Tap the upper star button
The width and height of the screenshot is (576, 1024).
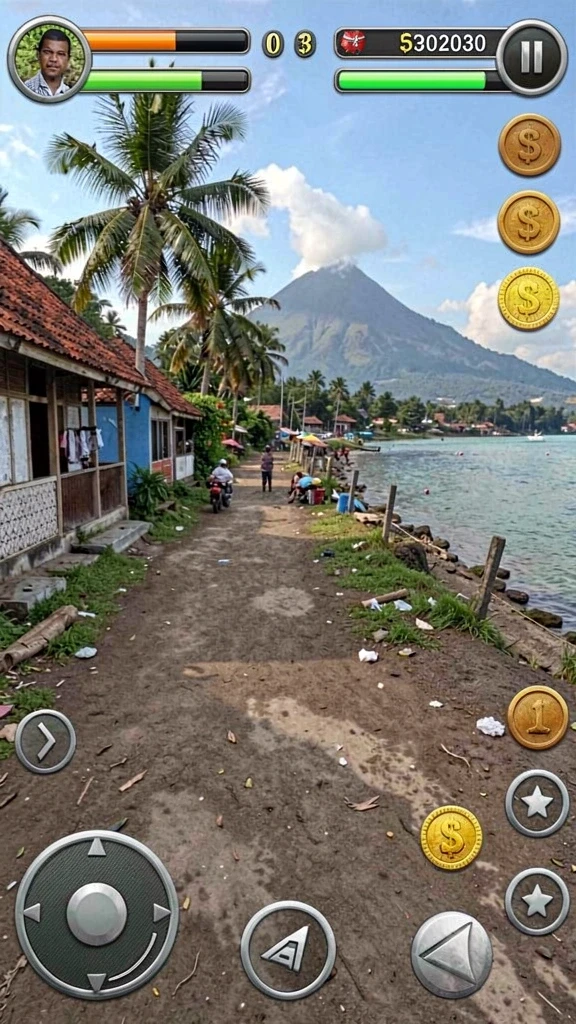[537, 803]
